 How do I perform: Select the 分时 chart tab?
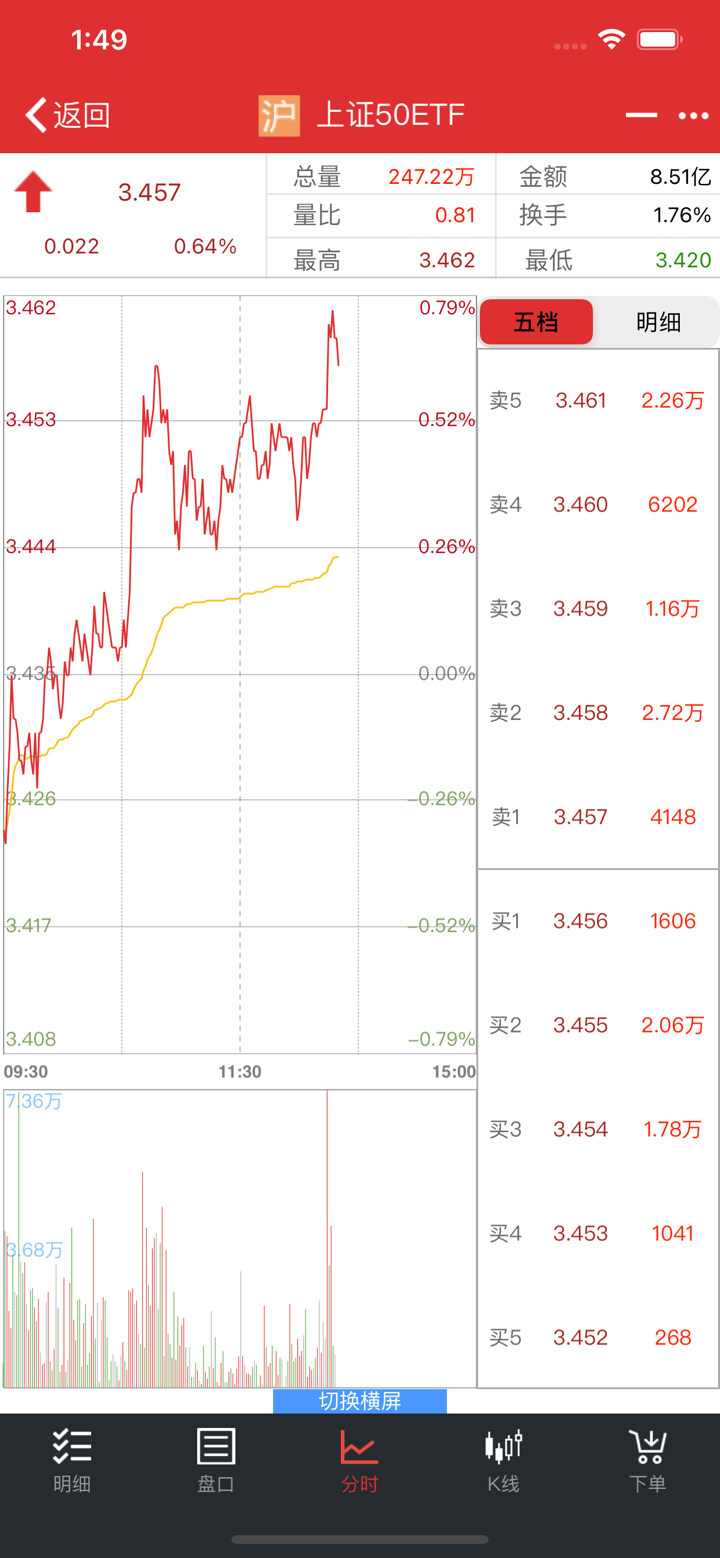(359, 1460)
